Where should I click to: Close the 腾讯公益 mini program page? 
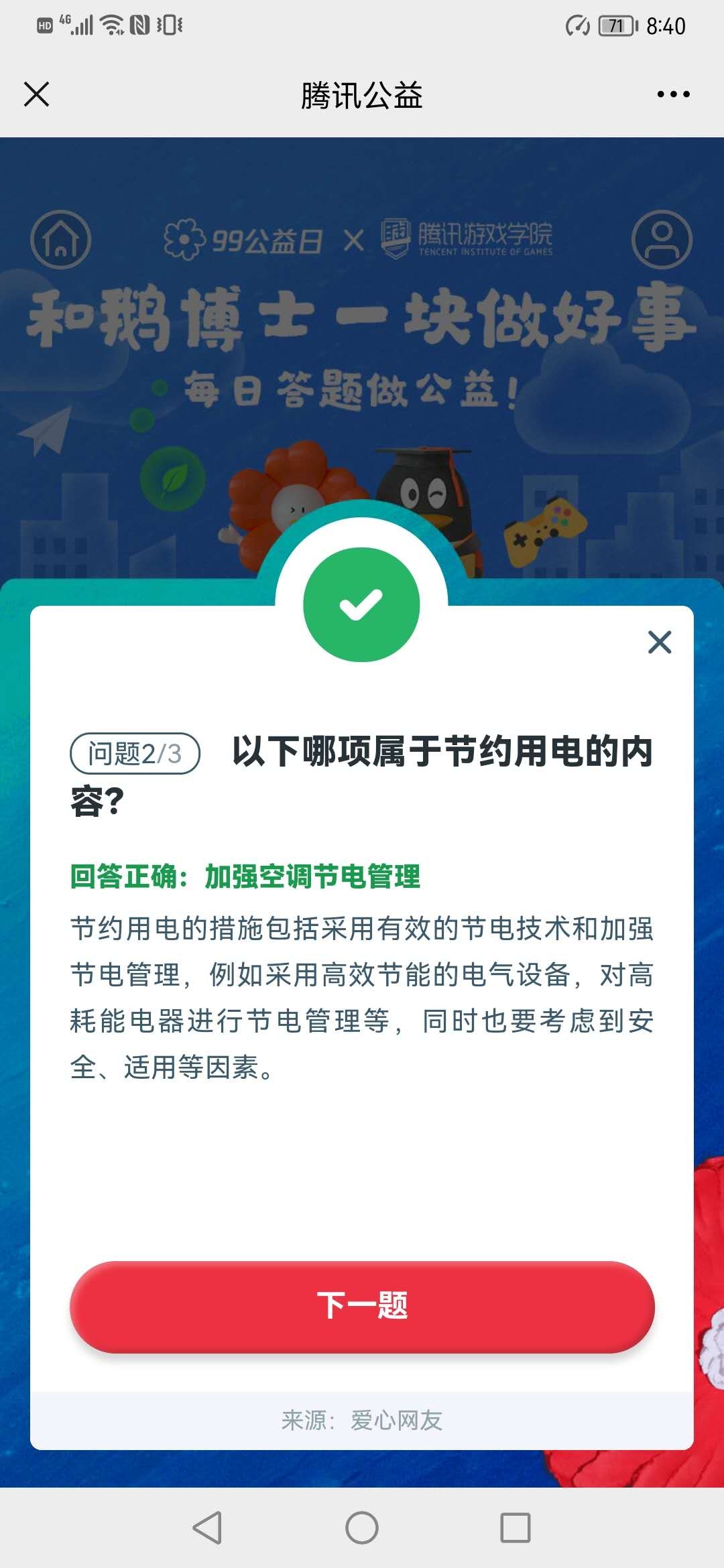37,94
